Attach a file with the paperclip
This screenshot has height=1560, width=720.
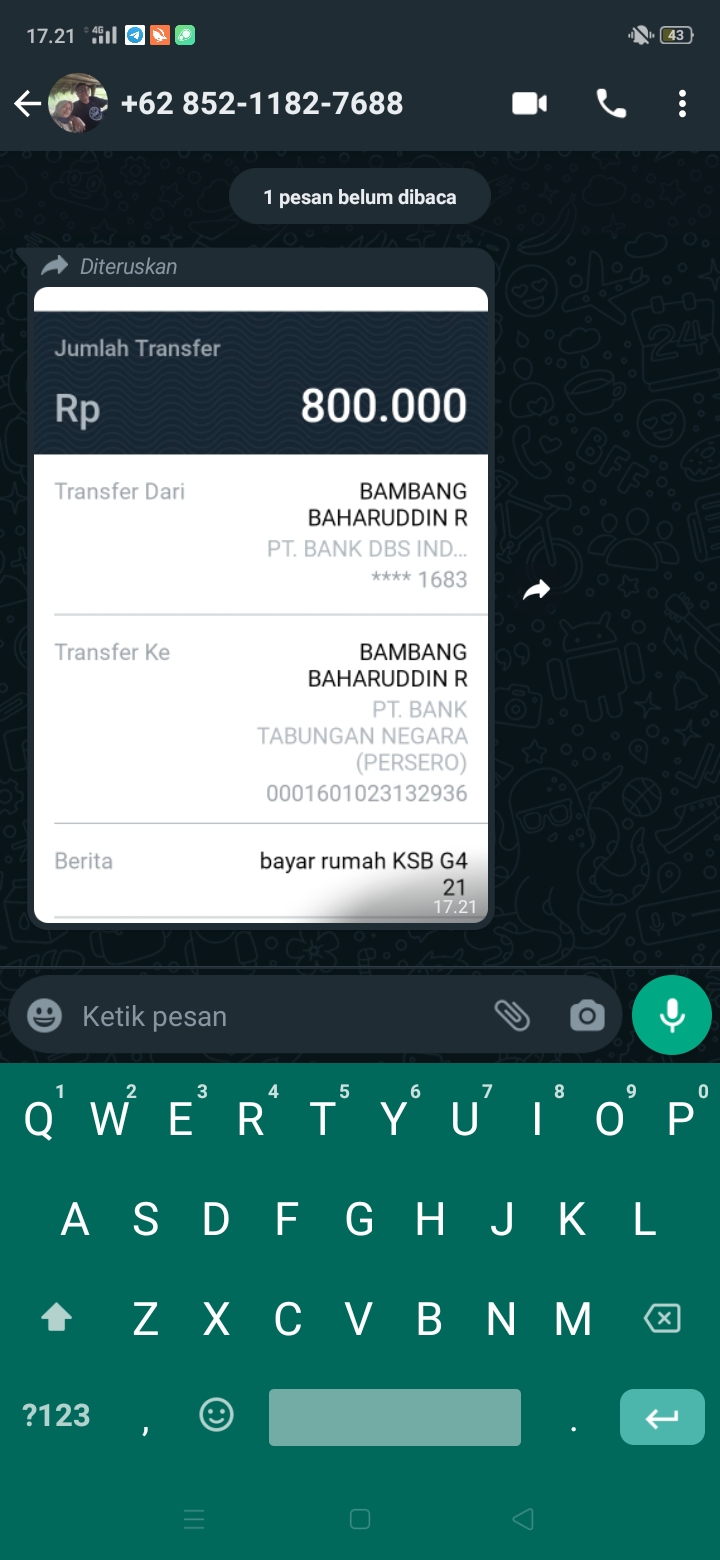(x=512, y=1016)
